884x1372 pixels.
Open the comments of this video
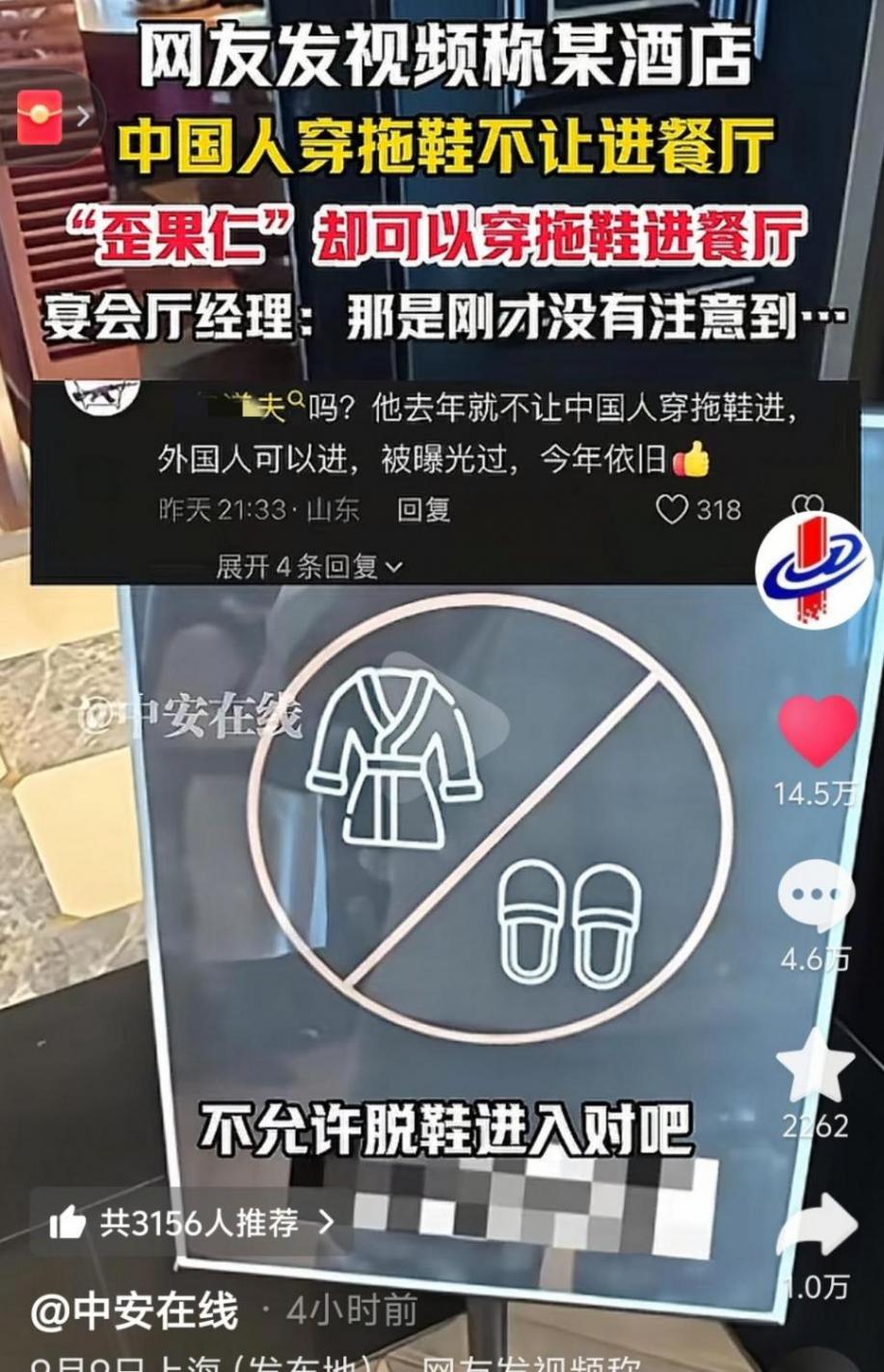tap(816, 896)
